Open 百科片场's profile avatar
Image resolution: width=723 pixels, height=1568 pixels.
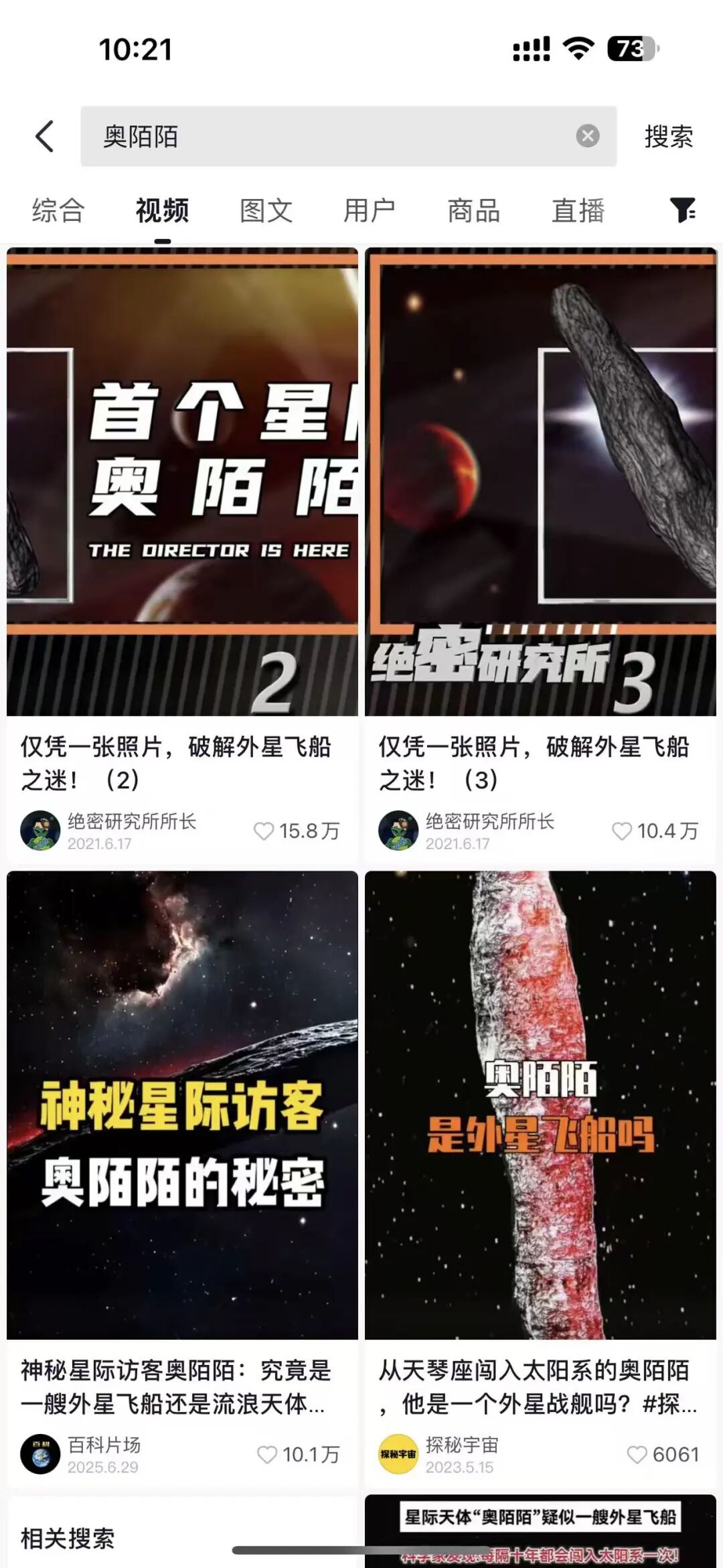pyautogui.click(x=40, y=1454)
